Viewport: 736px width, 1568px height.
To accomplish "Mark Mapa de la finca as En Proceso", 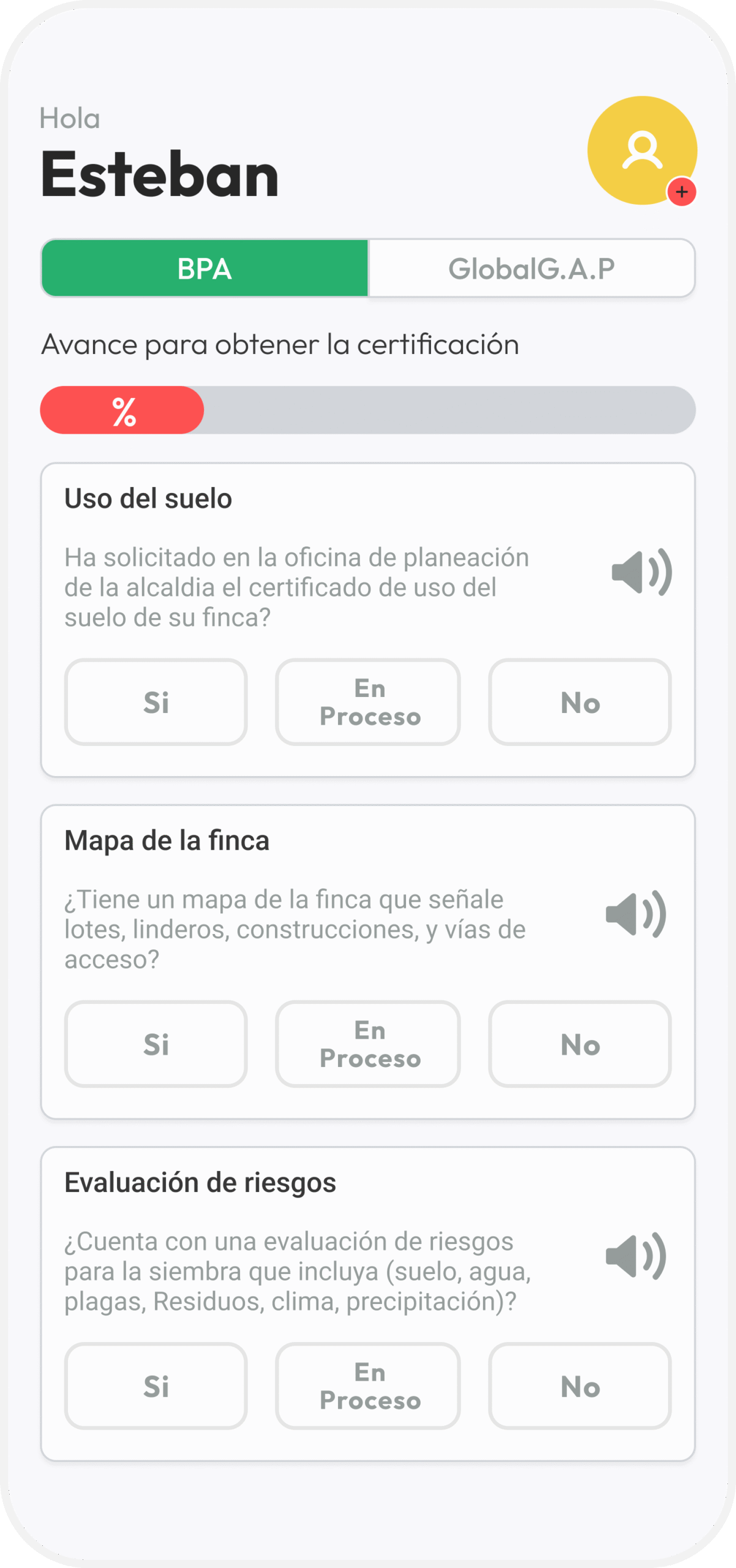I will coord(368,1044).
